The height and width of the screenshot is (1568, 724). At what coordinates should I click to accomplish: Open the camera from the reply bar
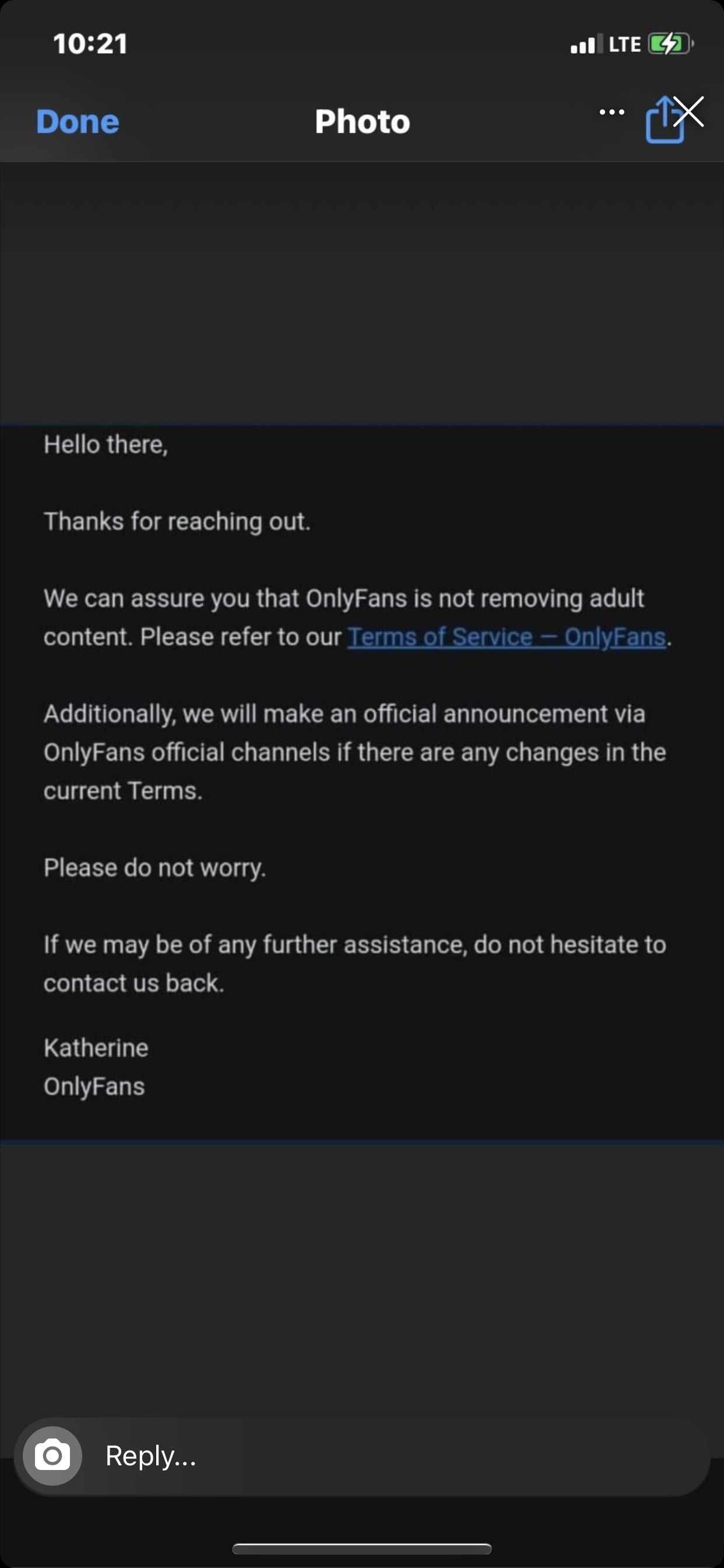coord(52,1456)
